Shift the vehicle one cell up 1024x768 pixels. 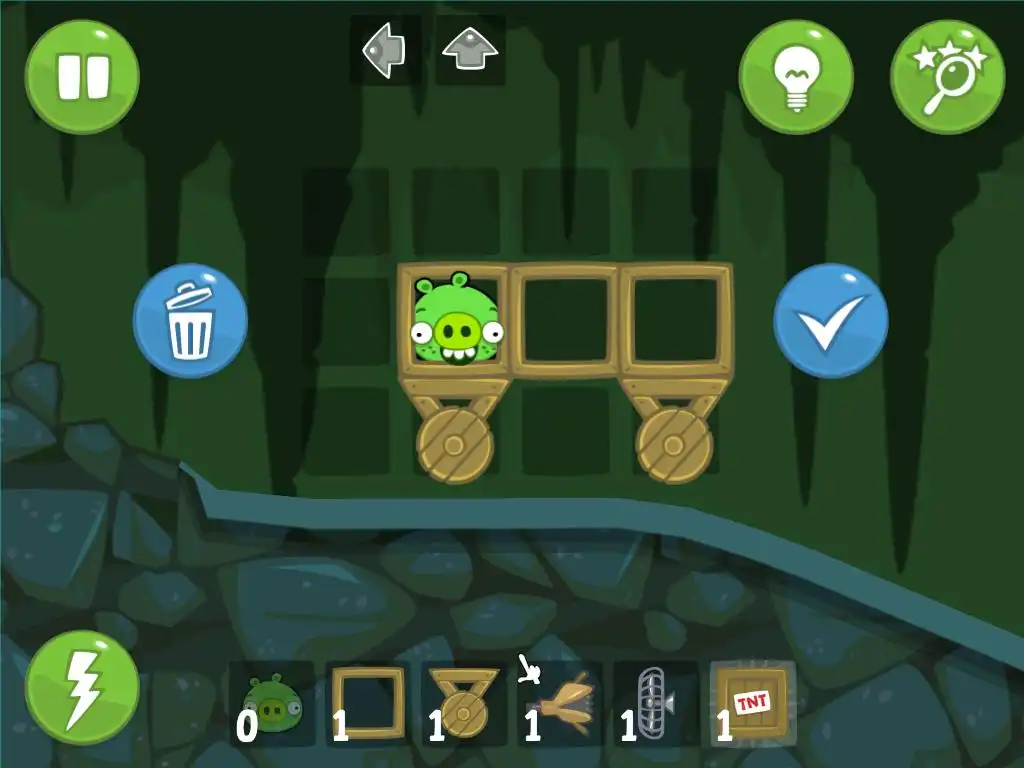470,49
